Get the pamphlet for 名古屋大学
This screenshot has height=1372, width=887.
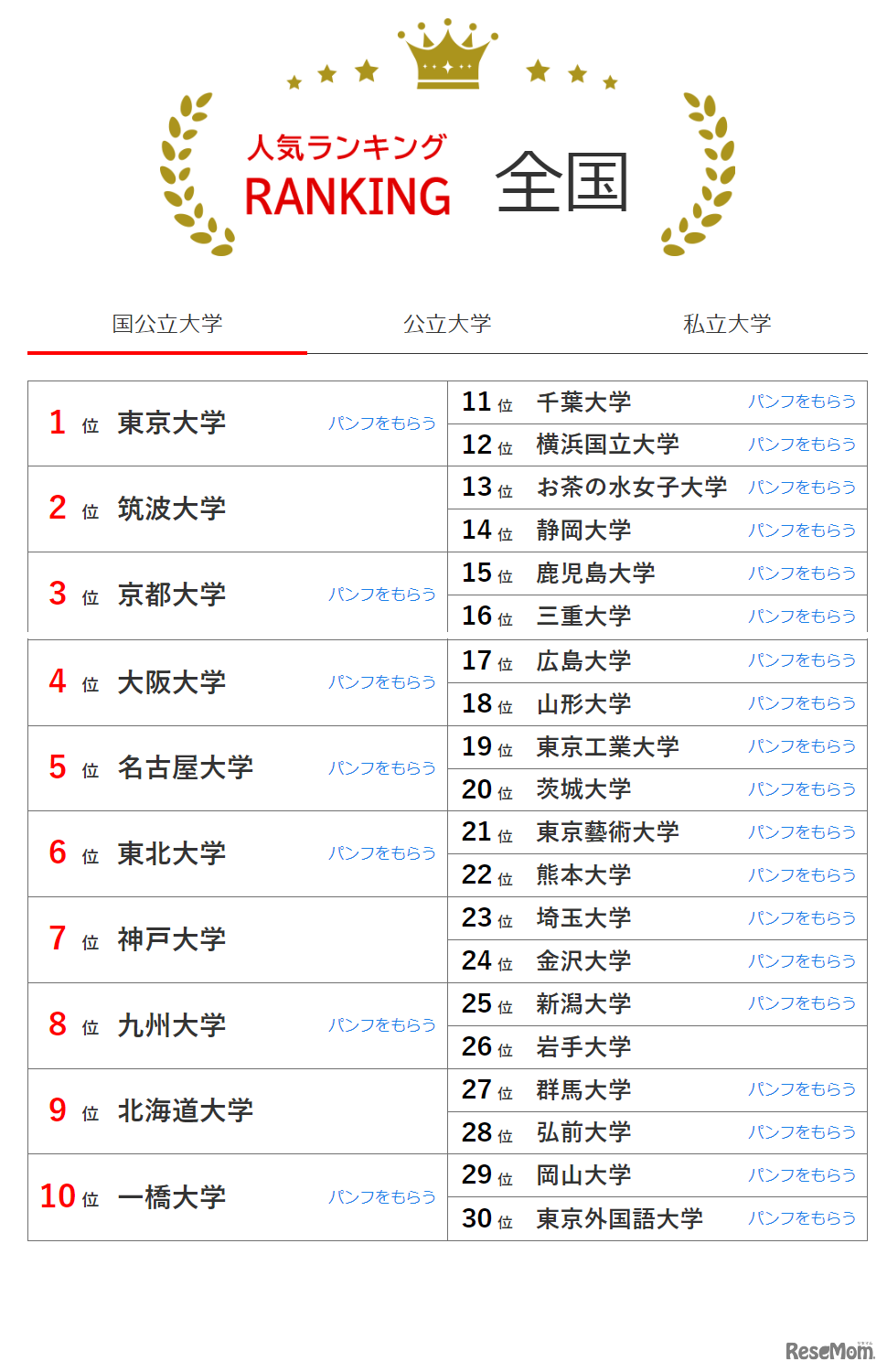pyautogui.click(x=382, y=768)
